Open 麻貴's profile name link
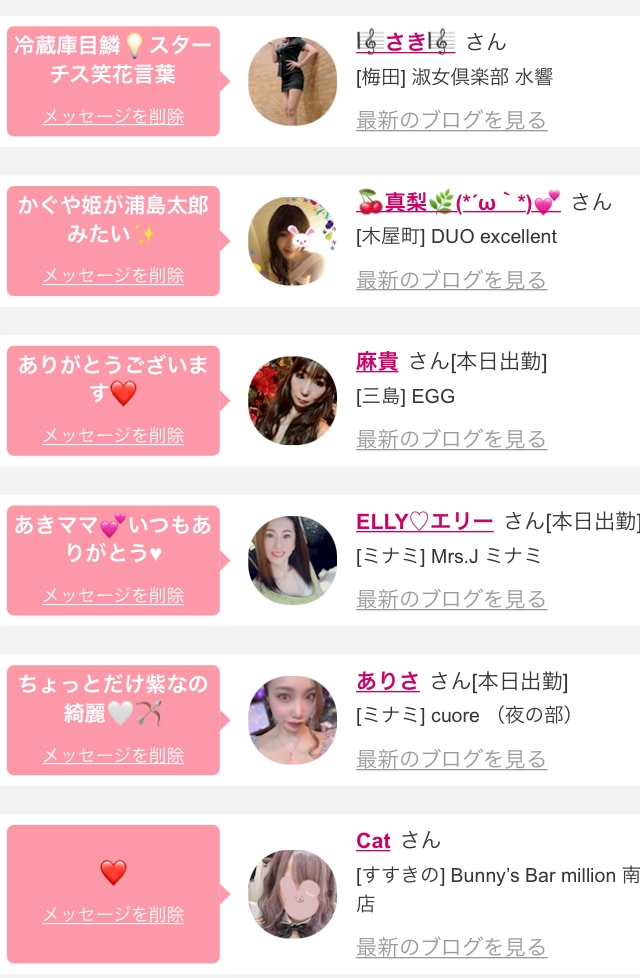Viewport: 640px width, 978px height. [x=377, y=361]
